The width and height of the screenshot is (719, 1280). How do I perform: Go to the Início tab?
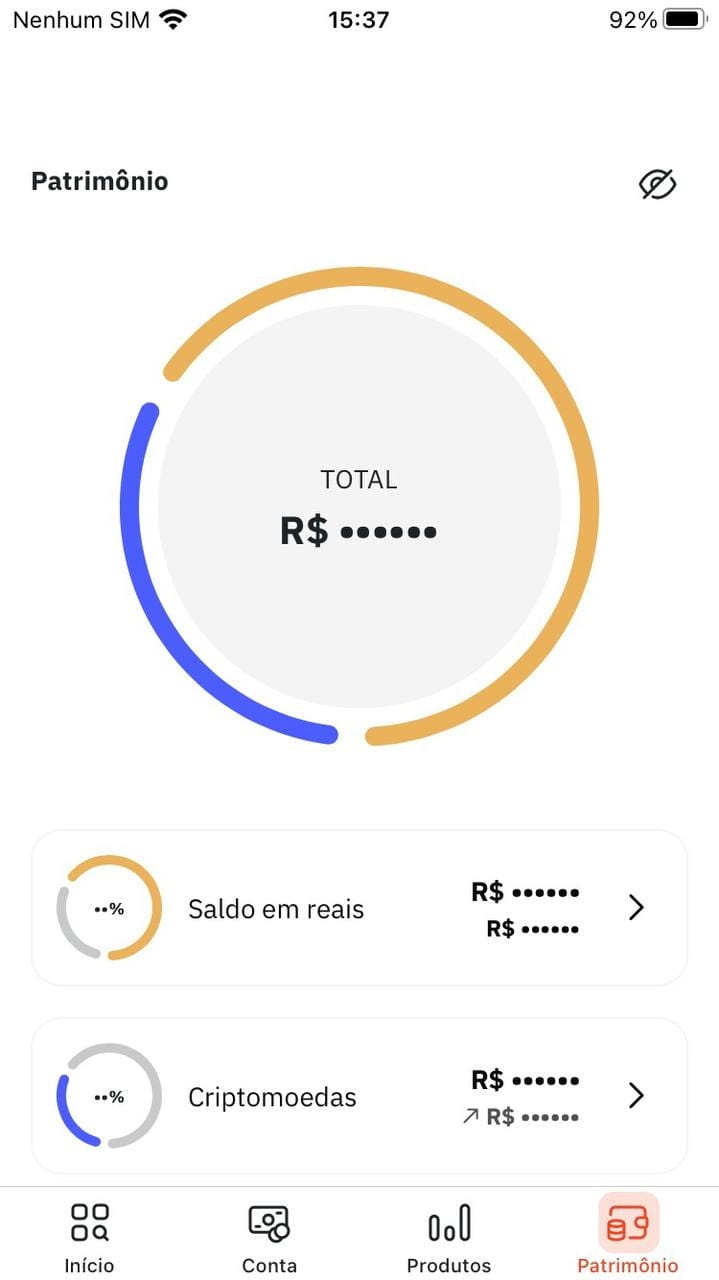coord(89,1238)
